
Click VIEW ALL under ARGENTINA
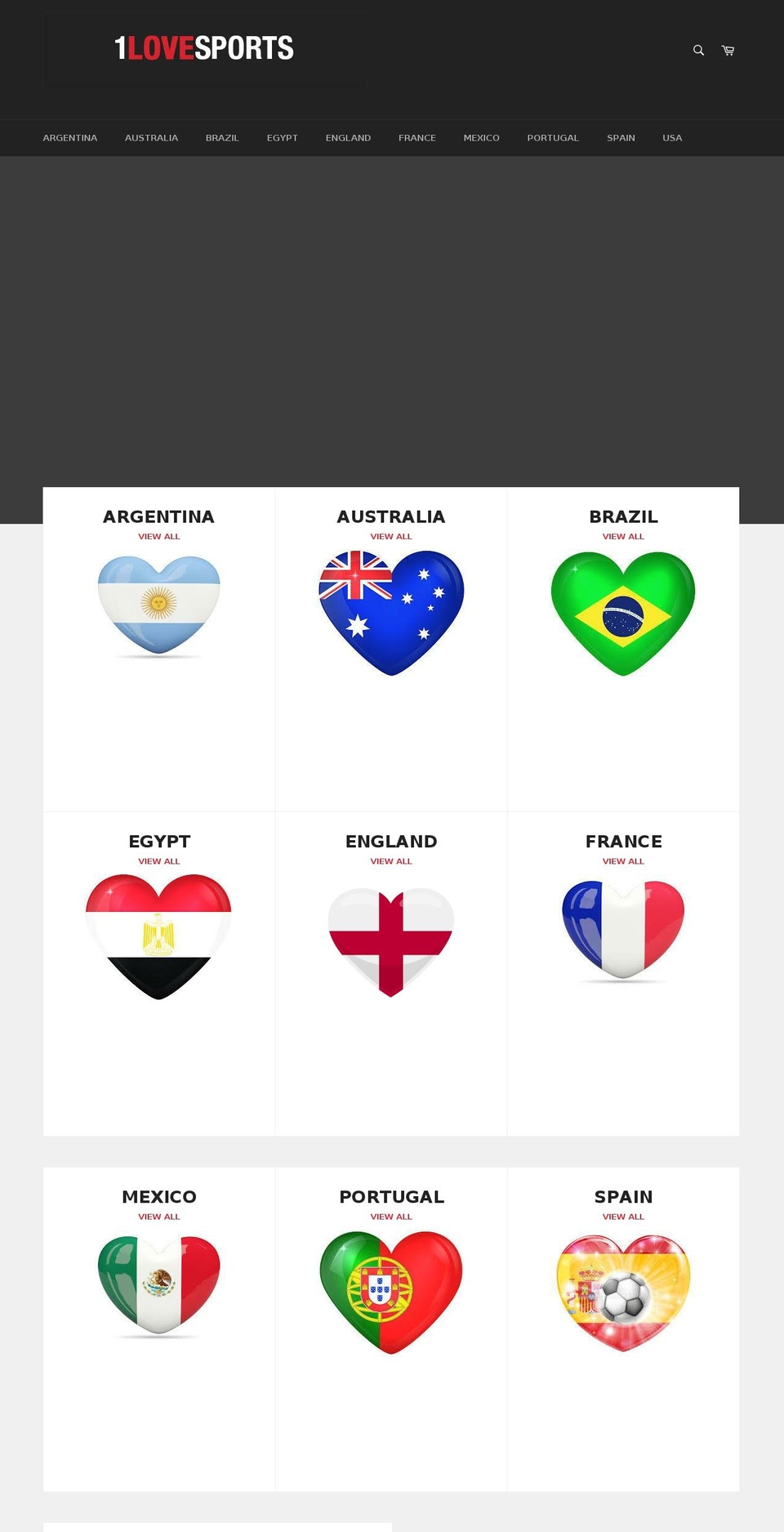(x=159, y=536)
